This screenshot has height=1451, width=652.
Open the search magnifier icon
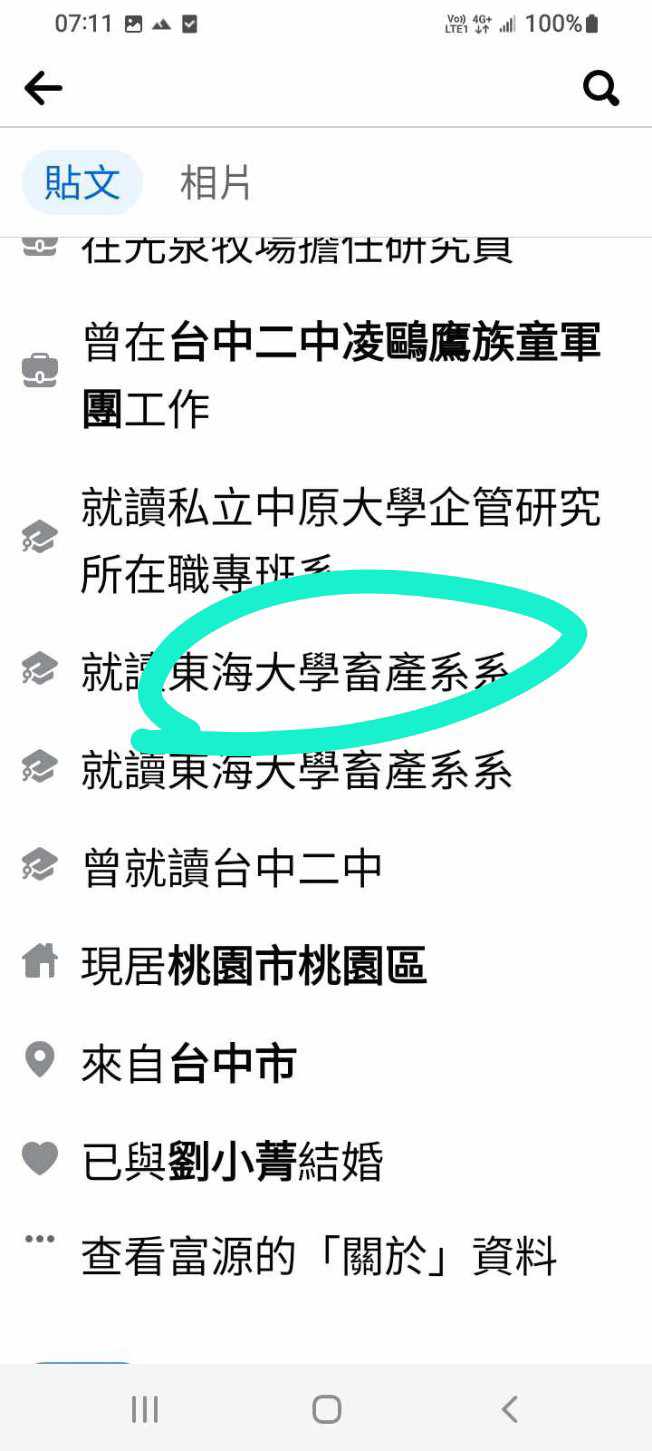click(x=601, y=89)
